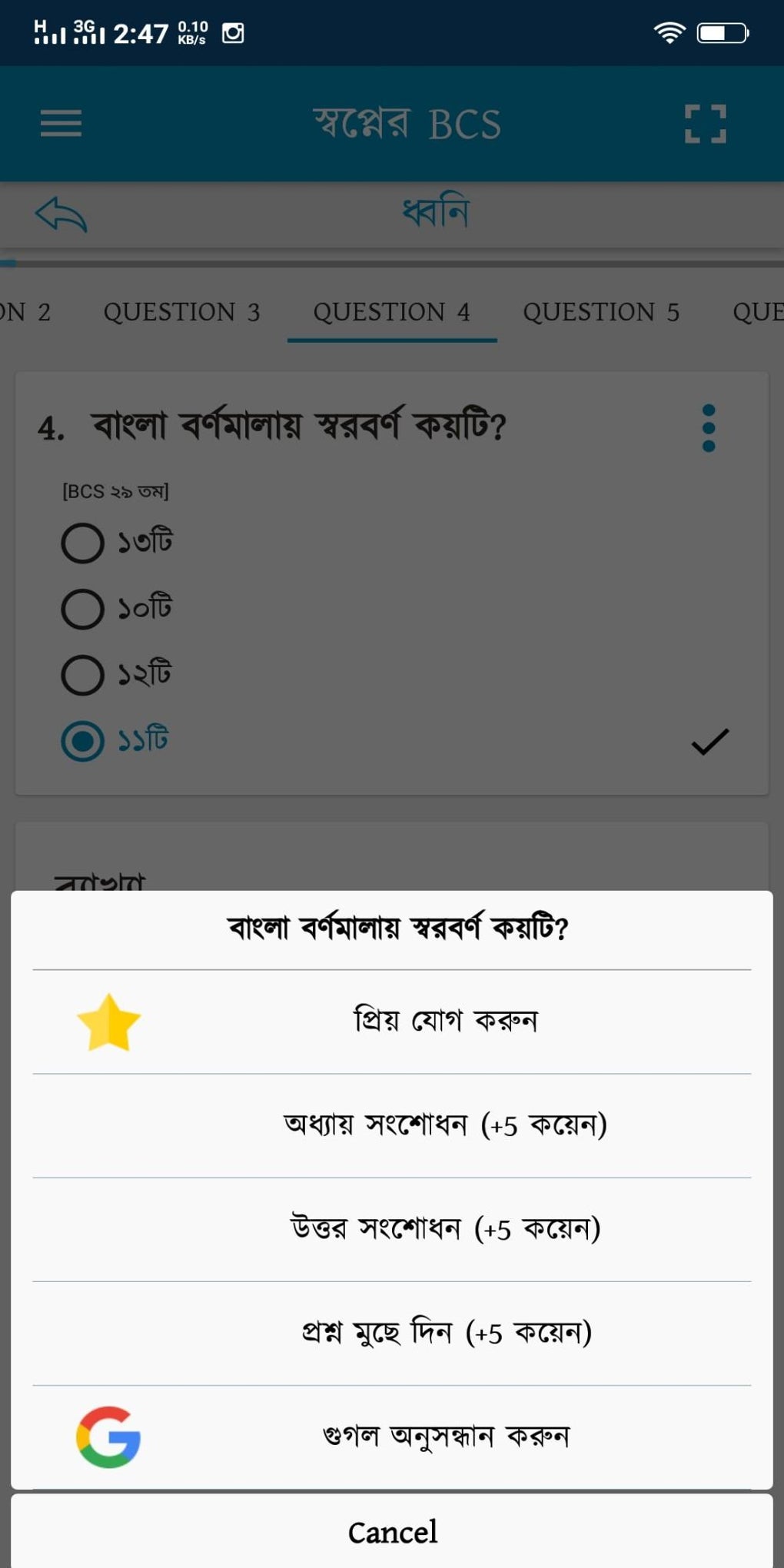This screenshot has height=1568, width=784.
Task: Tap 'প্রিয় যোগ করুন' menu entry
Action: (443, 1020)
